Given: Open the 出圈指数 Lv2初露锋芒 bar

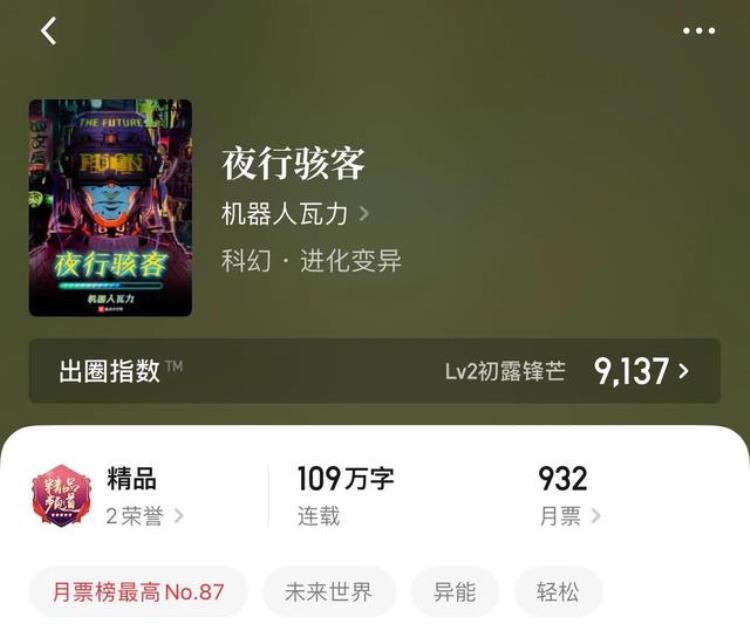Looking at the screenshot, I should (374, 371).
